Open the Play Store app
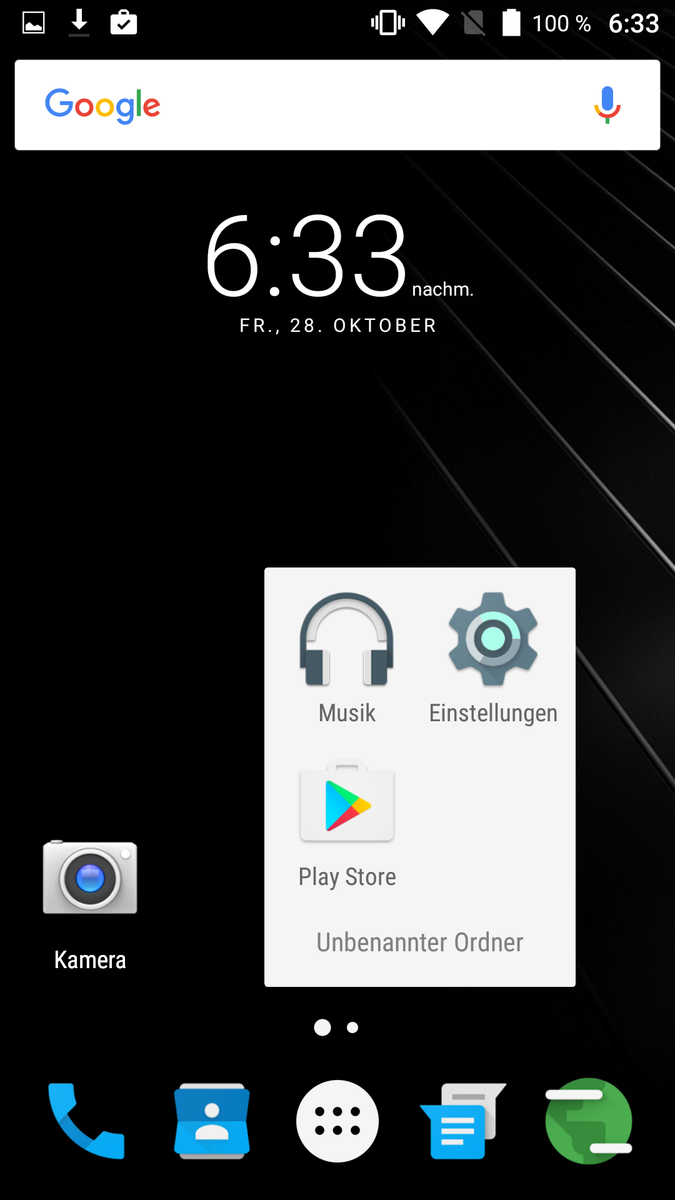This screenshot has height=1200, width=675. click(347, 824)
